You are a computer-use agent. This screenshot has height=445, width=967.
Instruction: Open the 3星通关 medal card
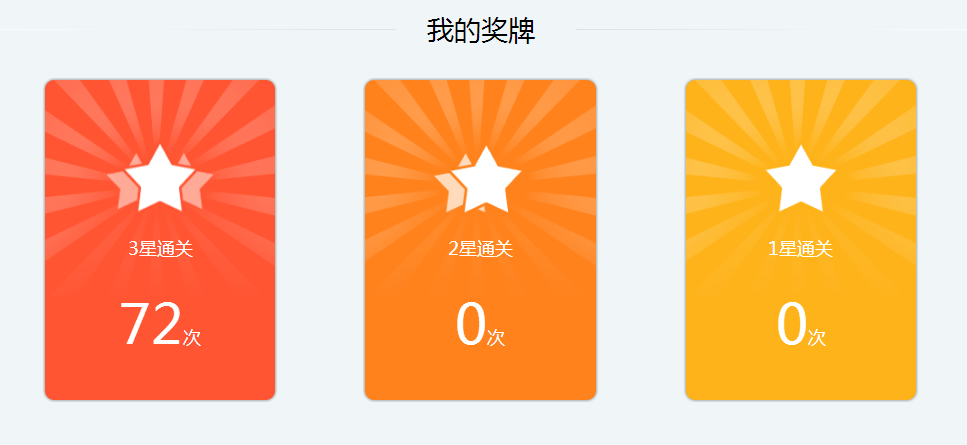click(x=160, y=240)
